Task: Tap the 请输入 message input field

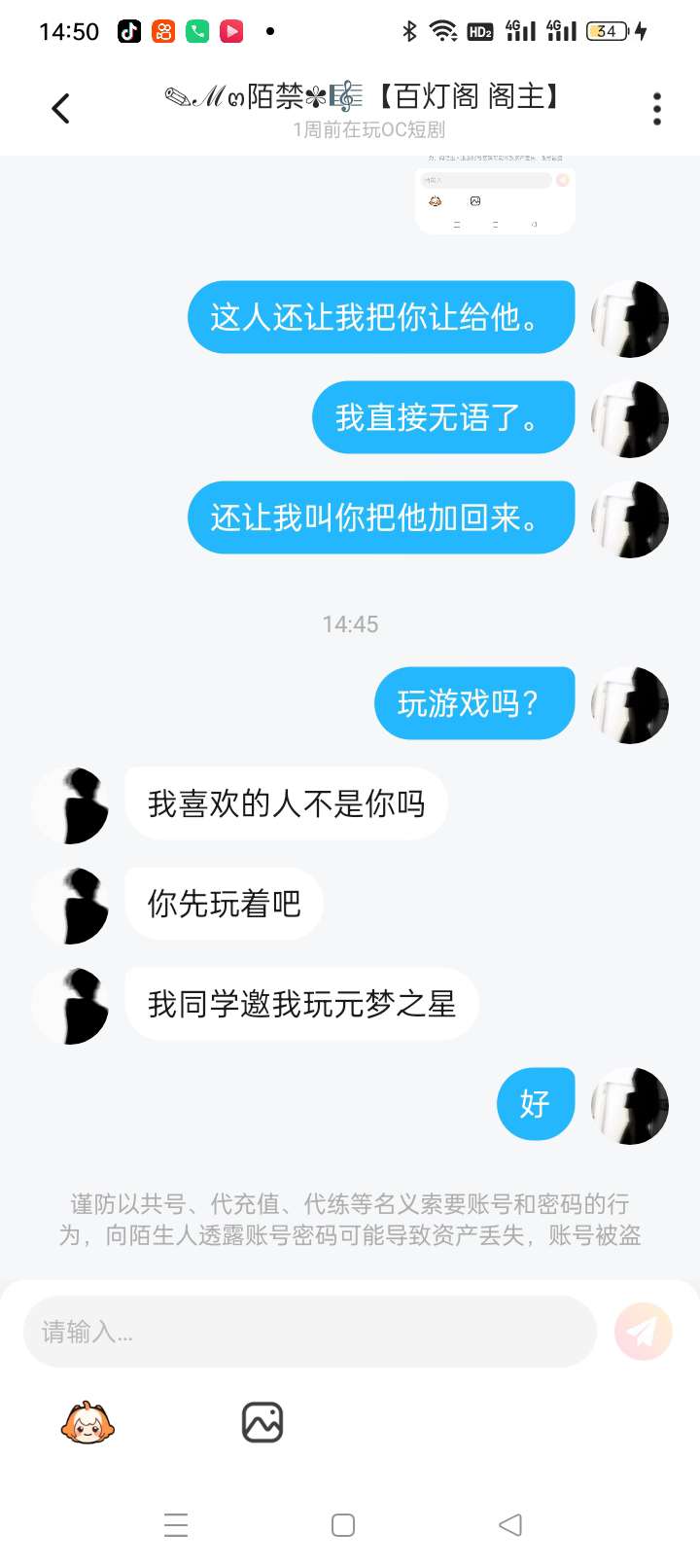Action: pyautogui.click(x=309, y=1332)
